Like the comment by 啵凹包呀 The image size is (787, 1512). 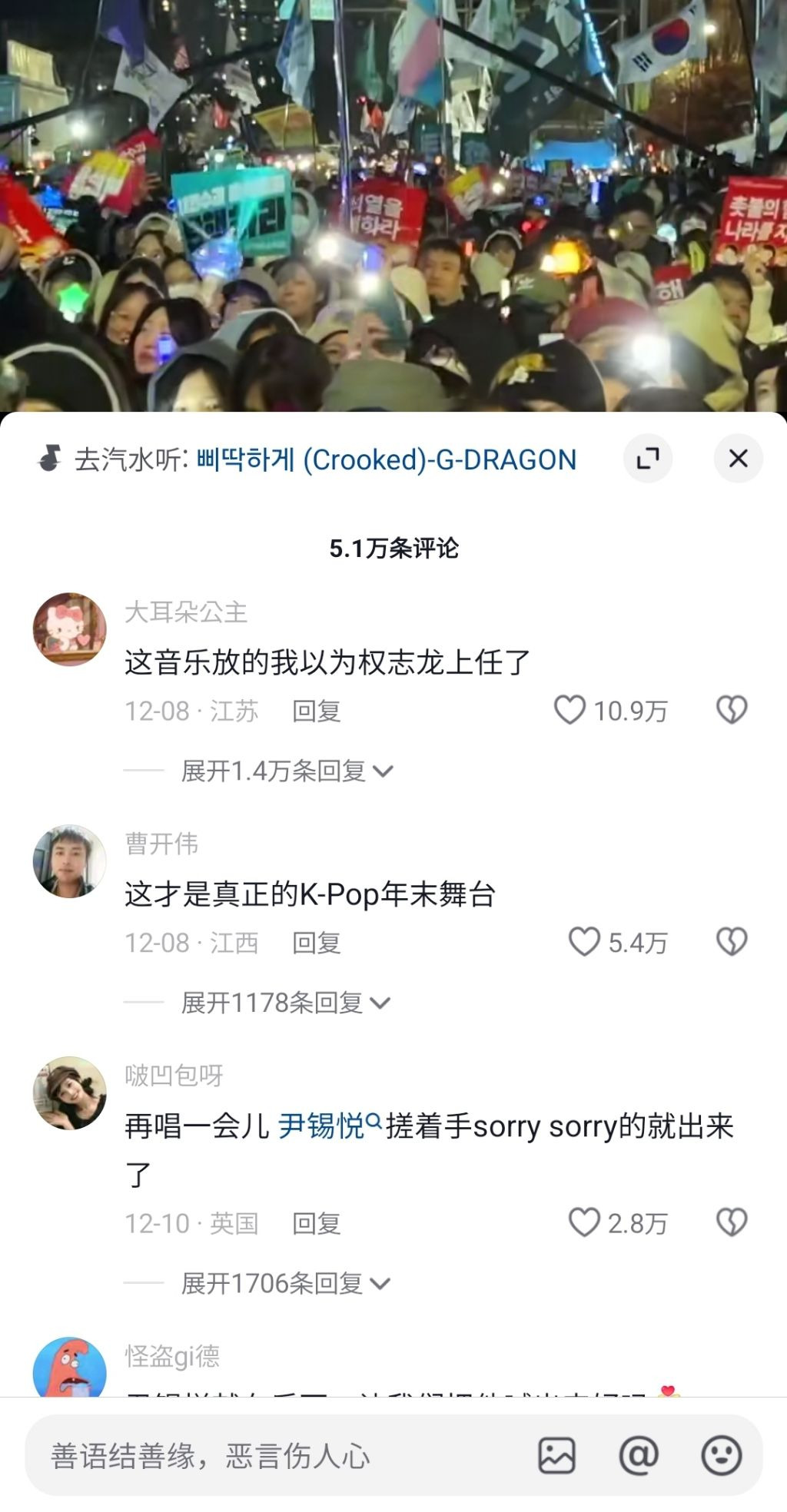(584, 1222)
